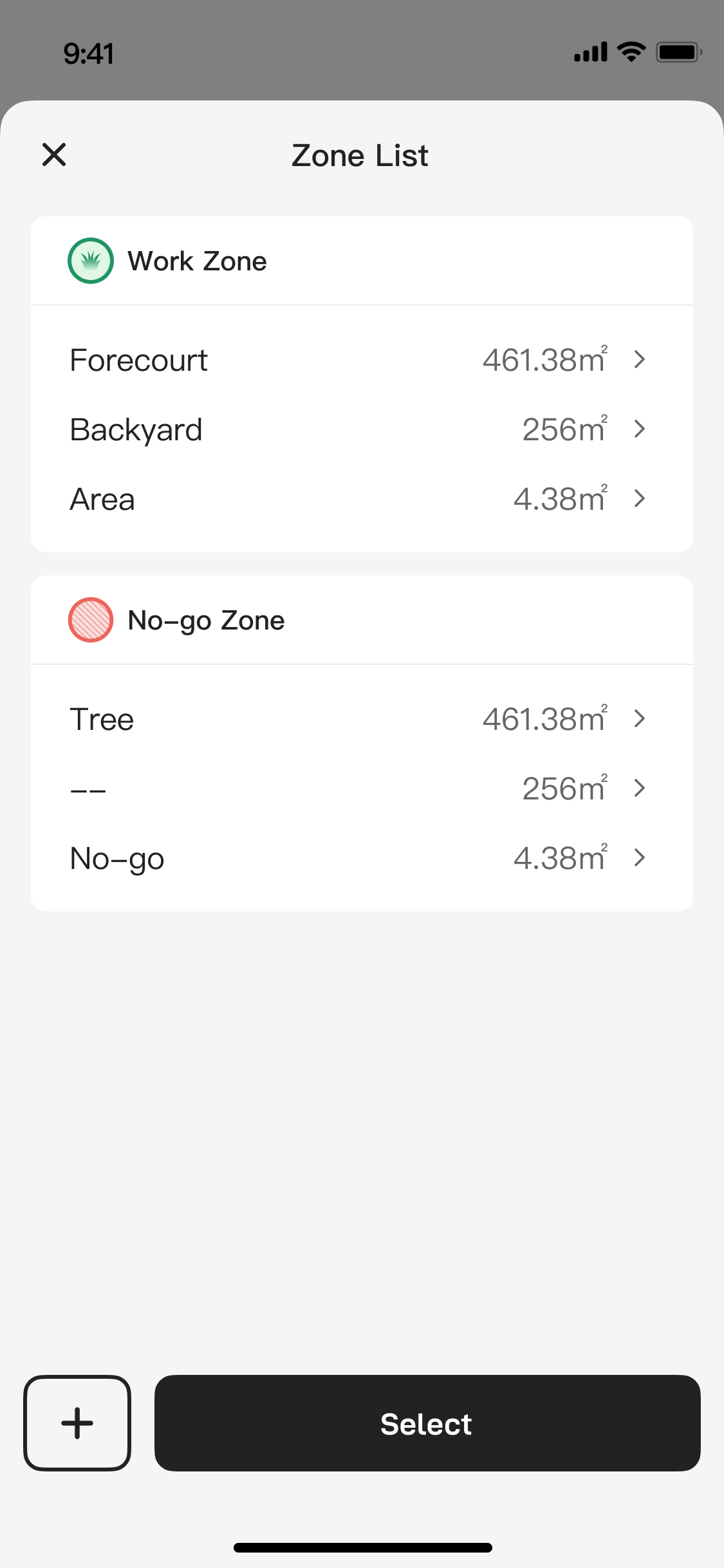Add a new zone with plus button
Viewport: 724px width, 1568px height.
point(77,1423)
